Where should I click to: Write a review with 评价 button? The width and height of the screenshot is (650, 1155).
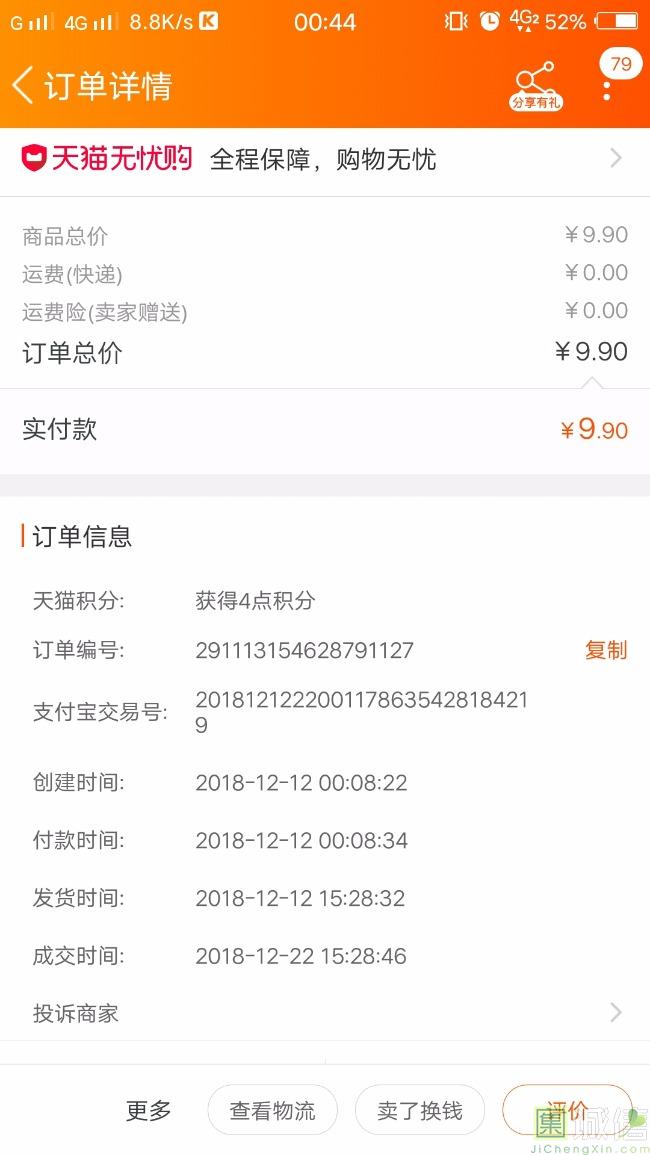[x=567, y=1110]
